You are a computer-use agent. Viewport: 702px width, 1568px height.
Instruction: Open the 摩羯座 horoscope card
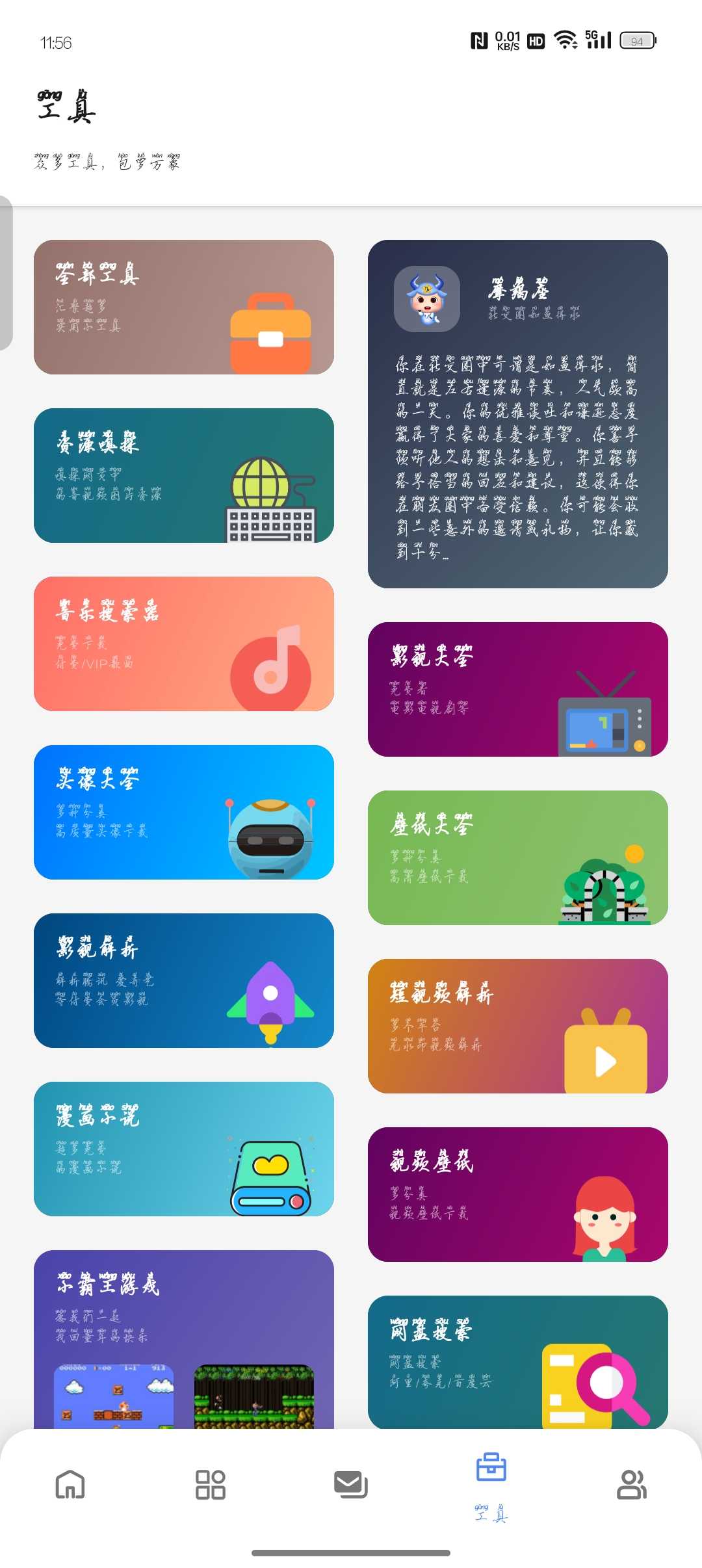pos(518,414)
